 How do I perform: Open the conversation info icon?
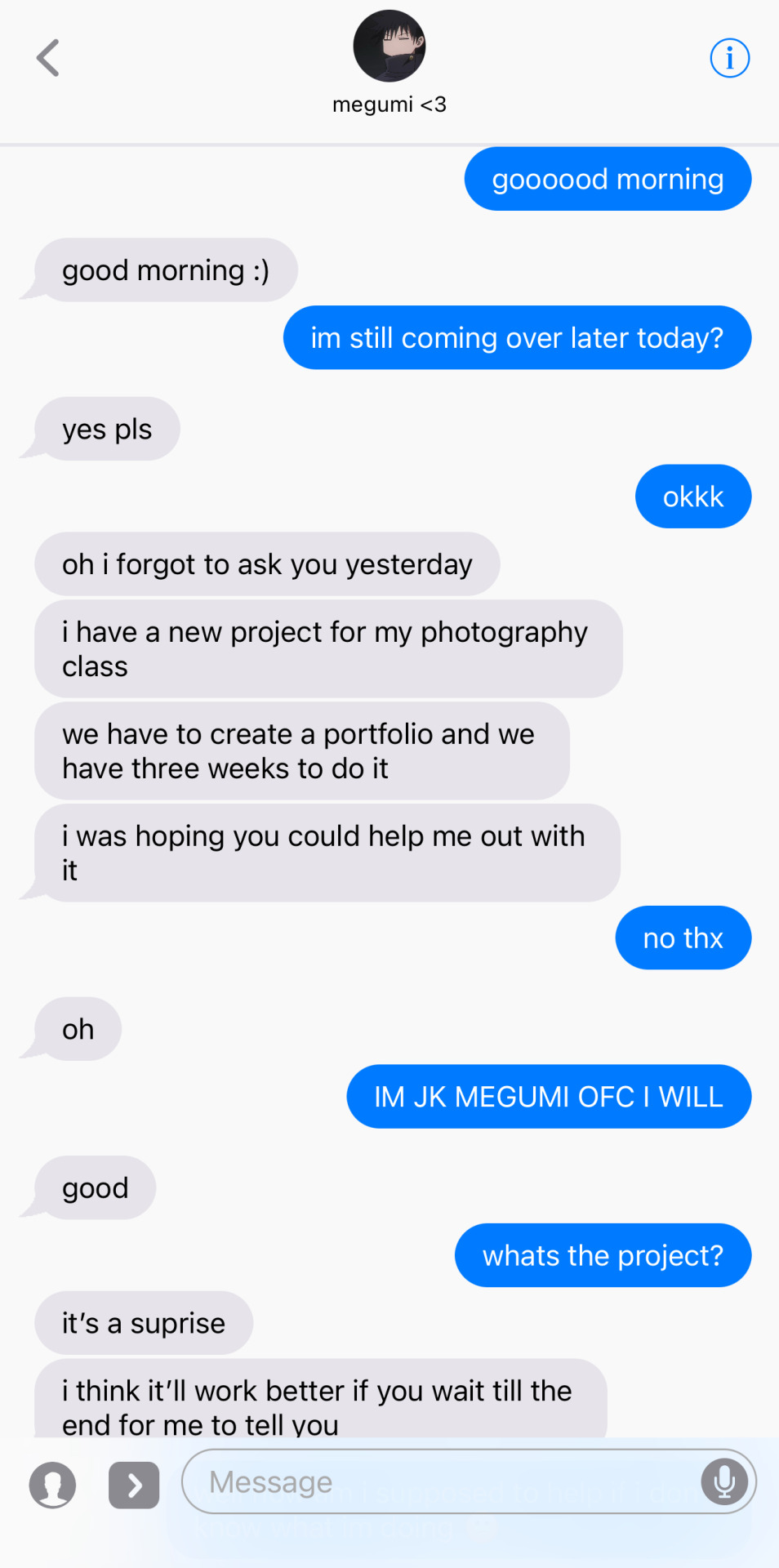(x=729, y=58)
